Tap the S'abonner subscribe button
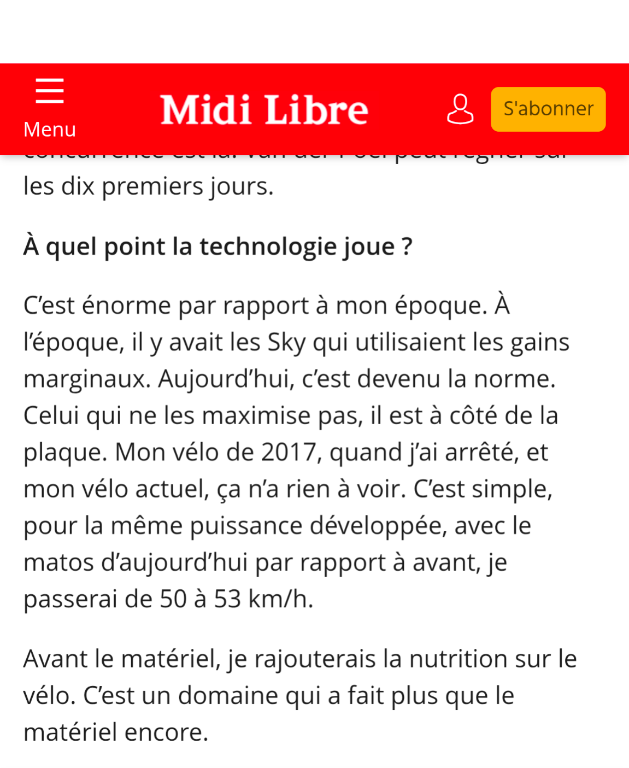The width and height of the screenshot is (629, 768). pos(548,109)
